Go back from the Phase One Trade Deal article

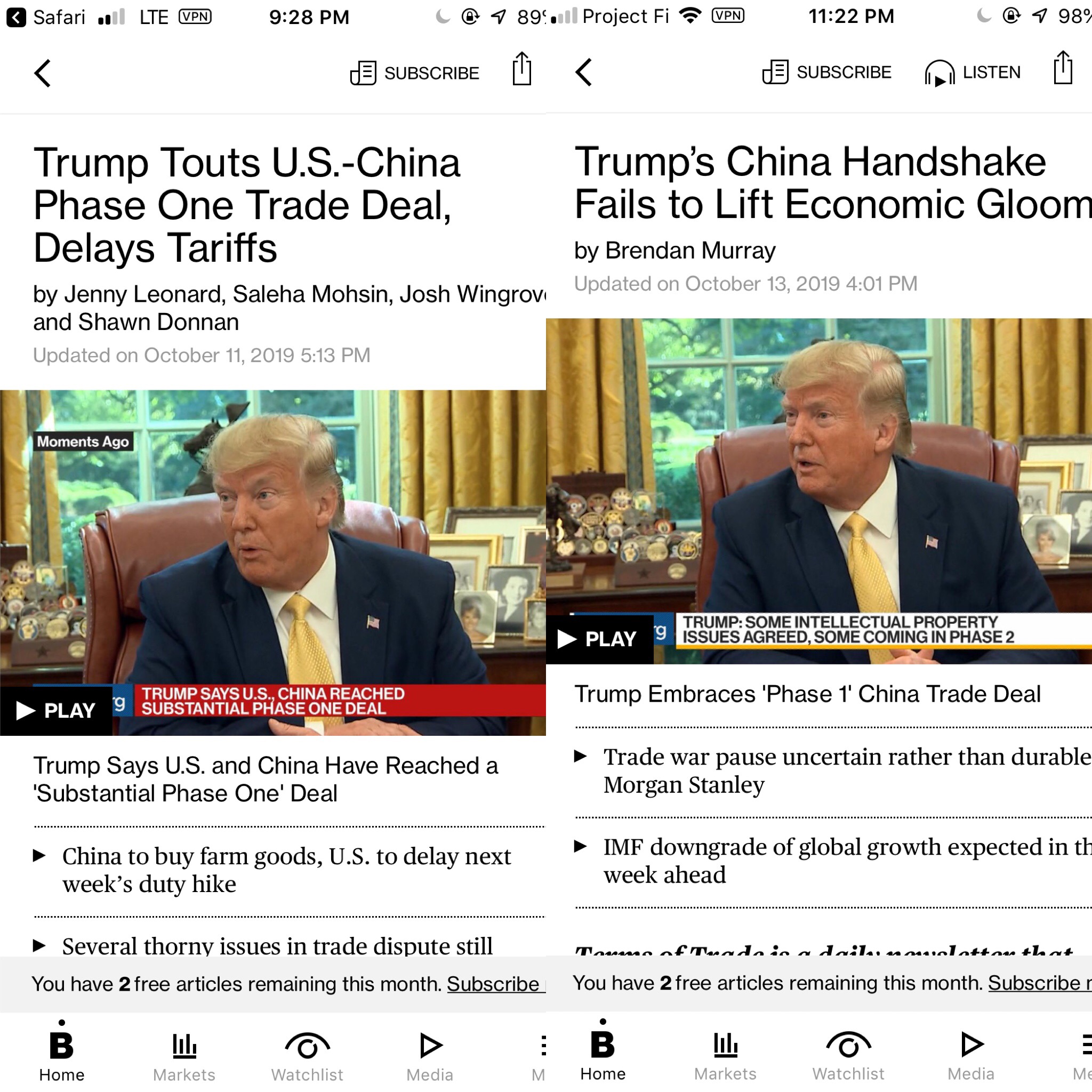43,73
